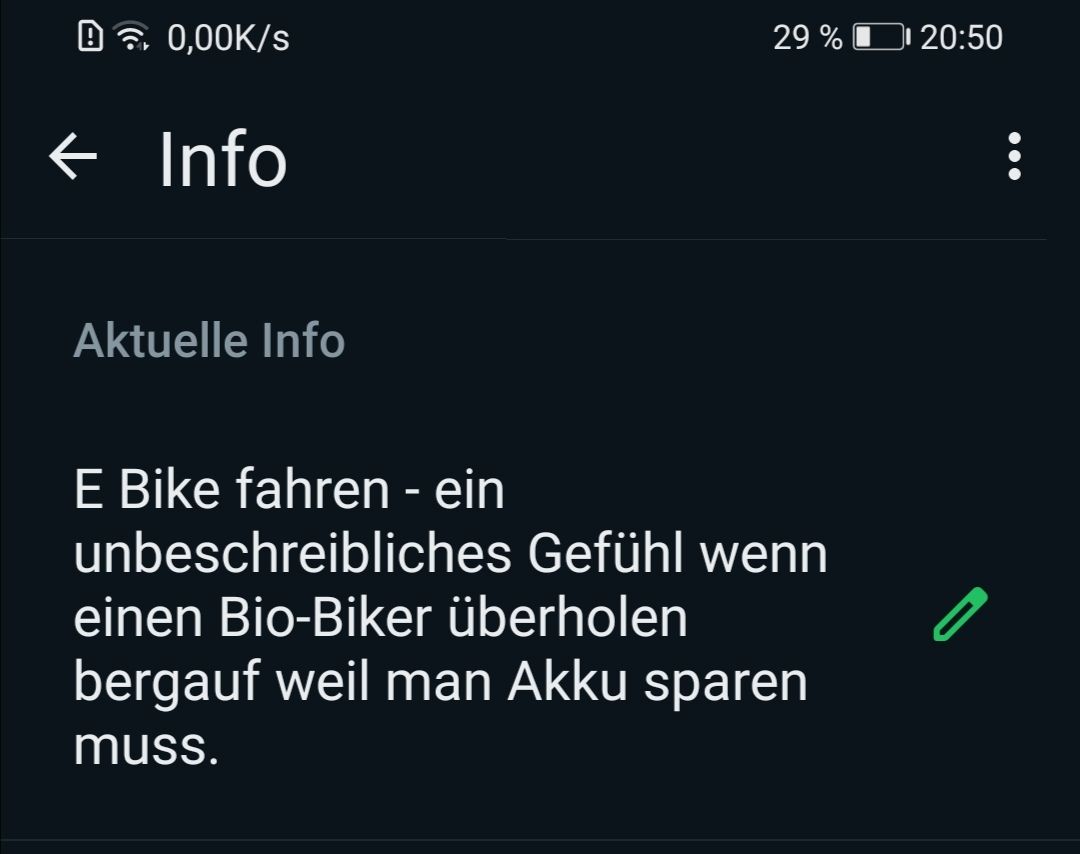
Task: Open the three-dot overflow menu
Action: pos(1014,157)
